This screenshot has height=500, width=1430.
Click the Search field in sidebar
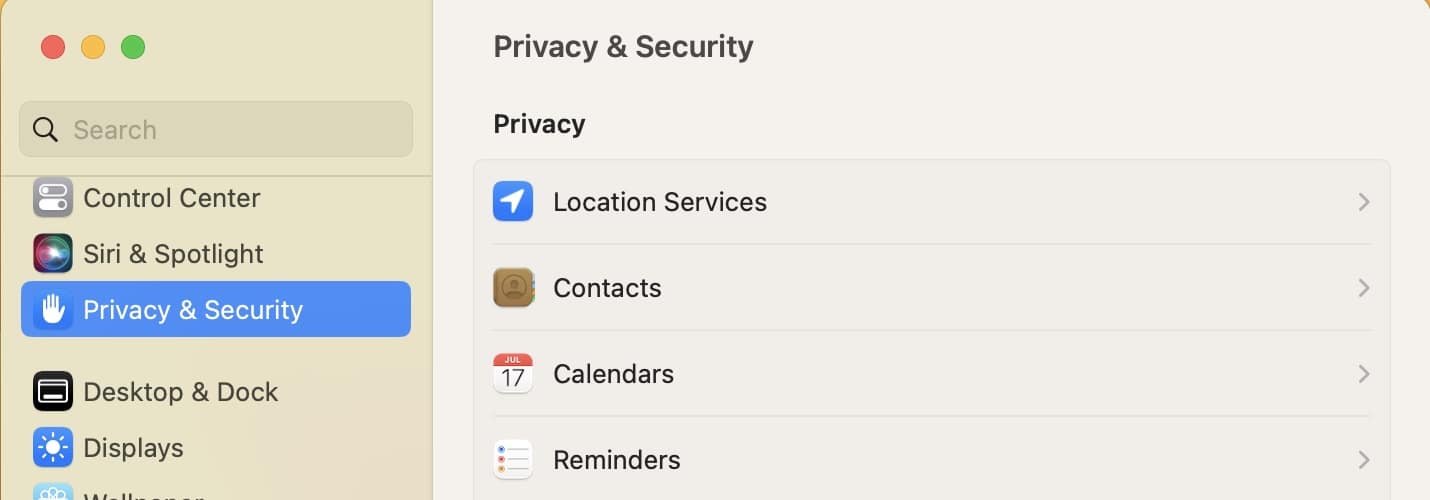click(x=215, y=130)
